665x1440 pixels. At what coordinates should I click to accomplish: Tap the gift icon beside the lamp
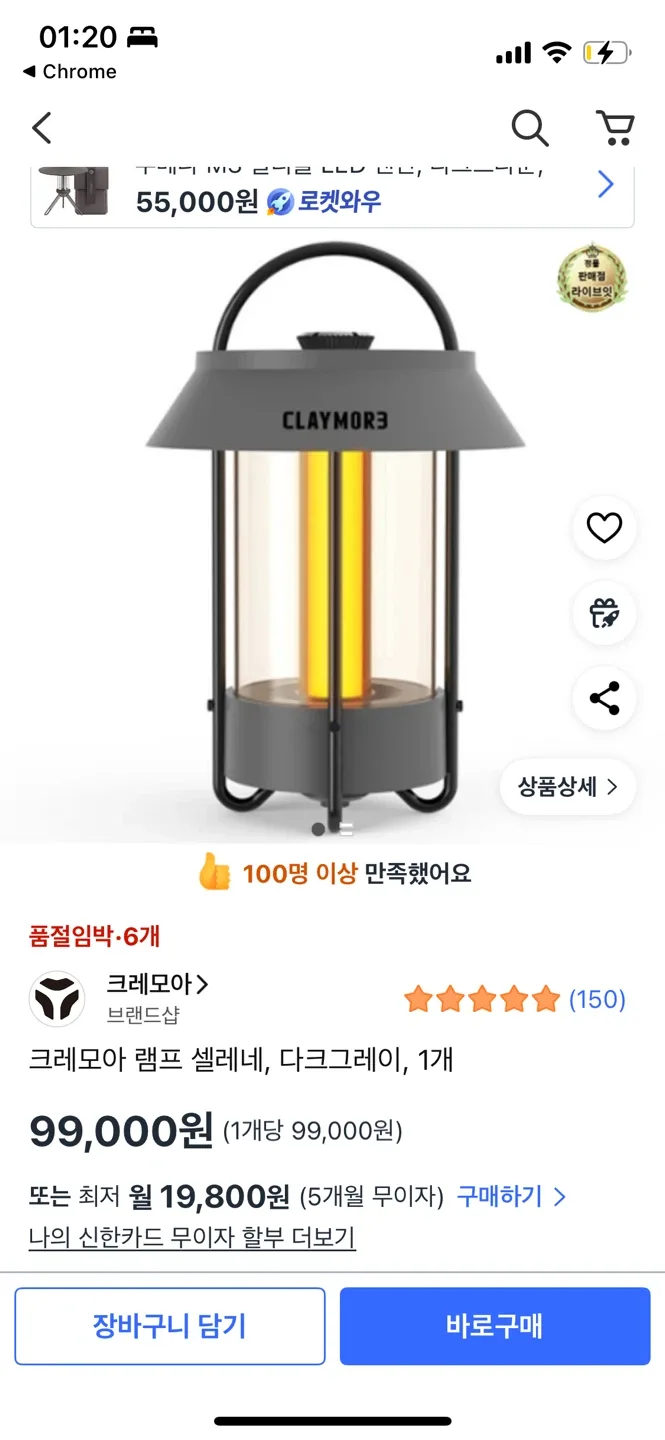(604, 613)
